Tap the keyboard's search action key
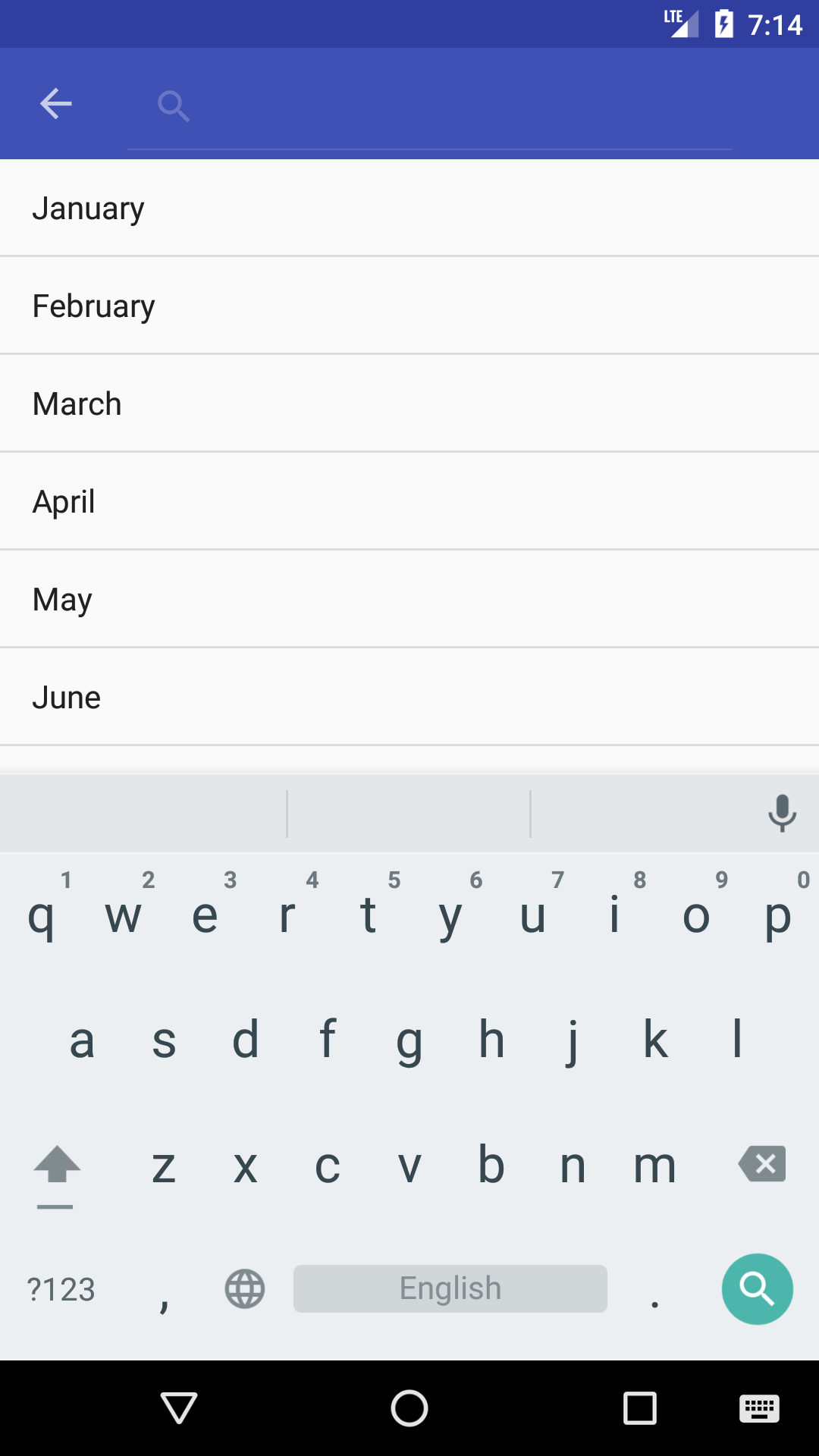The image size is (819, 1456). click(x=757, y=1288)
